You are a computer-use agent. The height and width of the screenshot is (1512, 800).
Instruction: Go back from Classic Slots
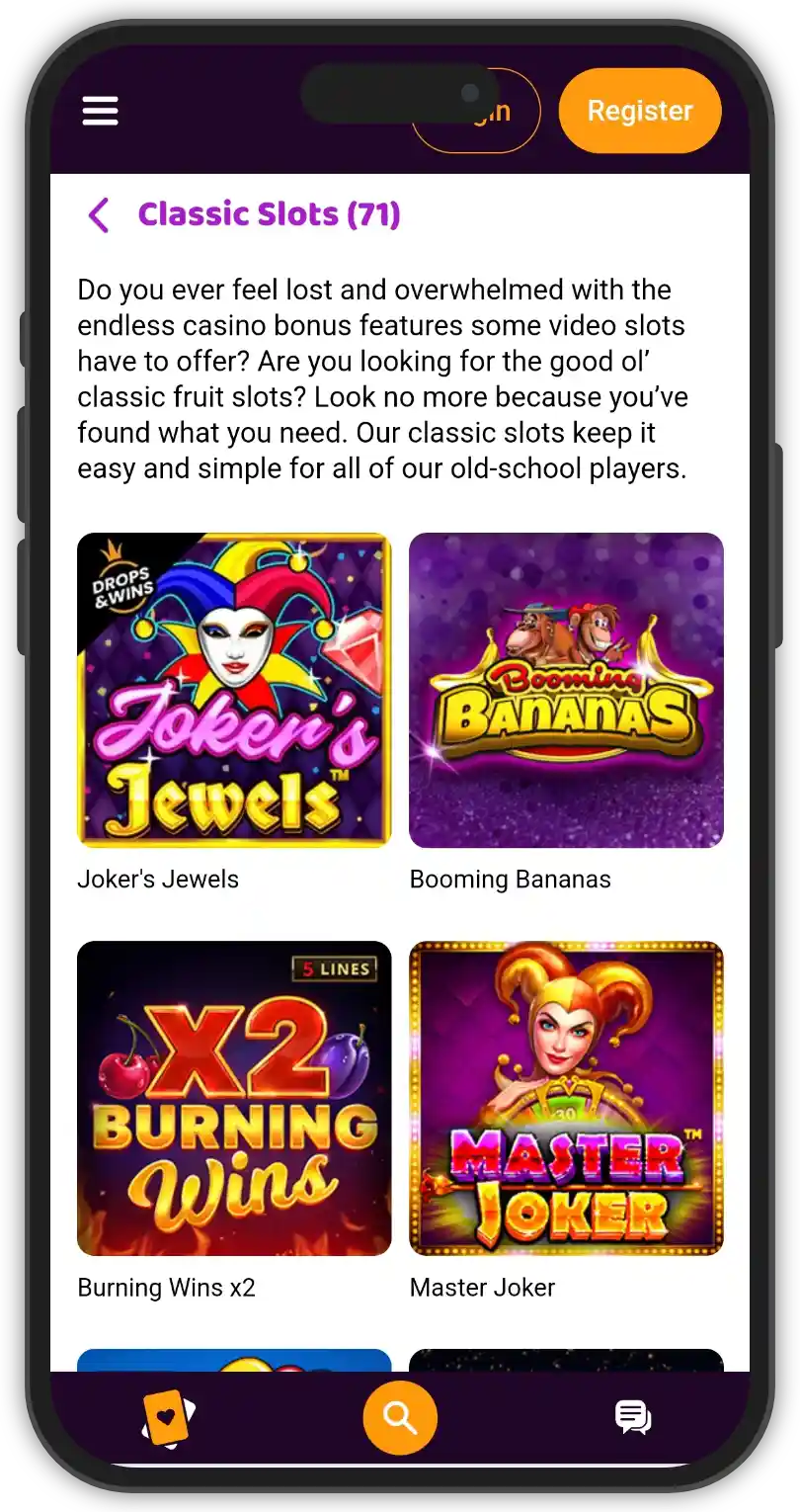[98, 214]
